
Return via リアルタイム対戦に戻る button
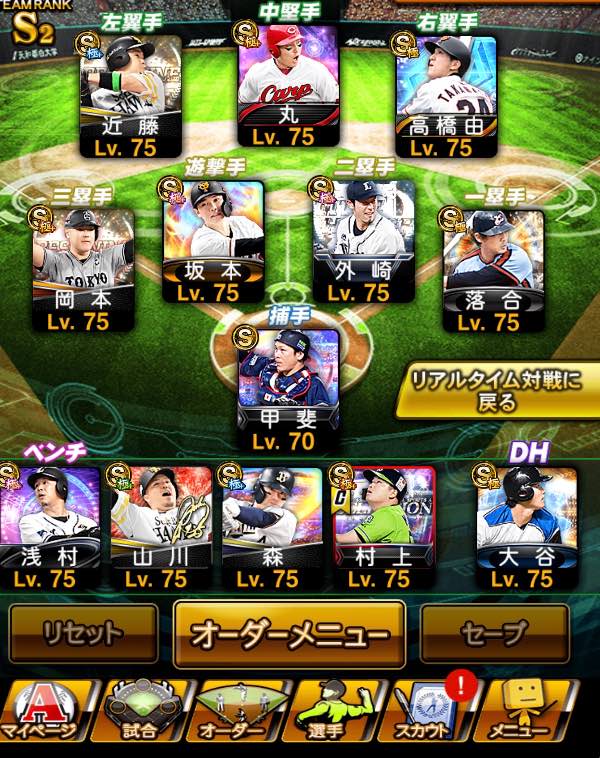495,391
